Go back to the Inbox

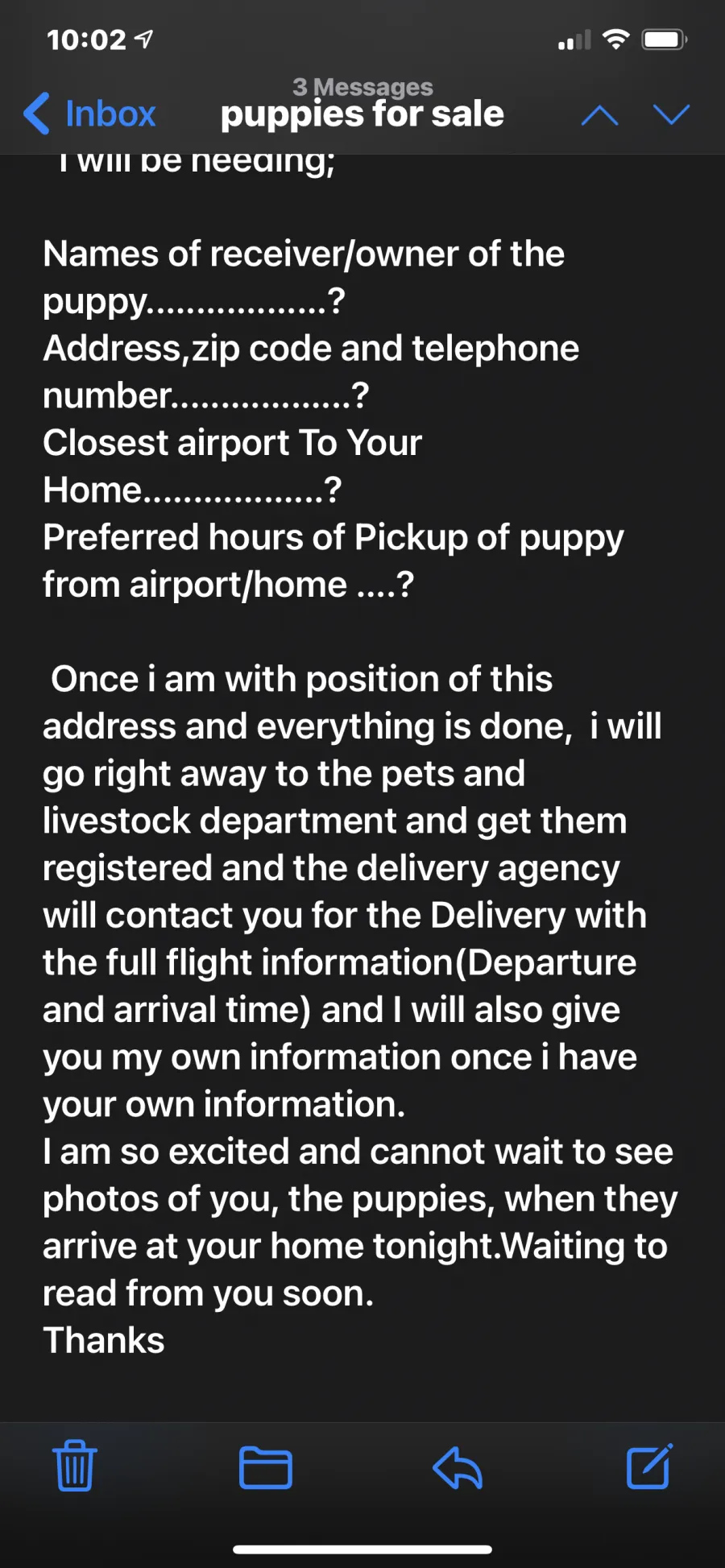[x=89, y=114]
